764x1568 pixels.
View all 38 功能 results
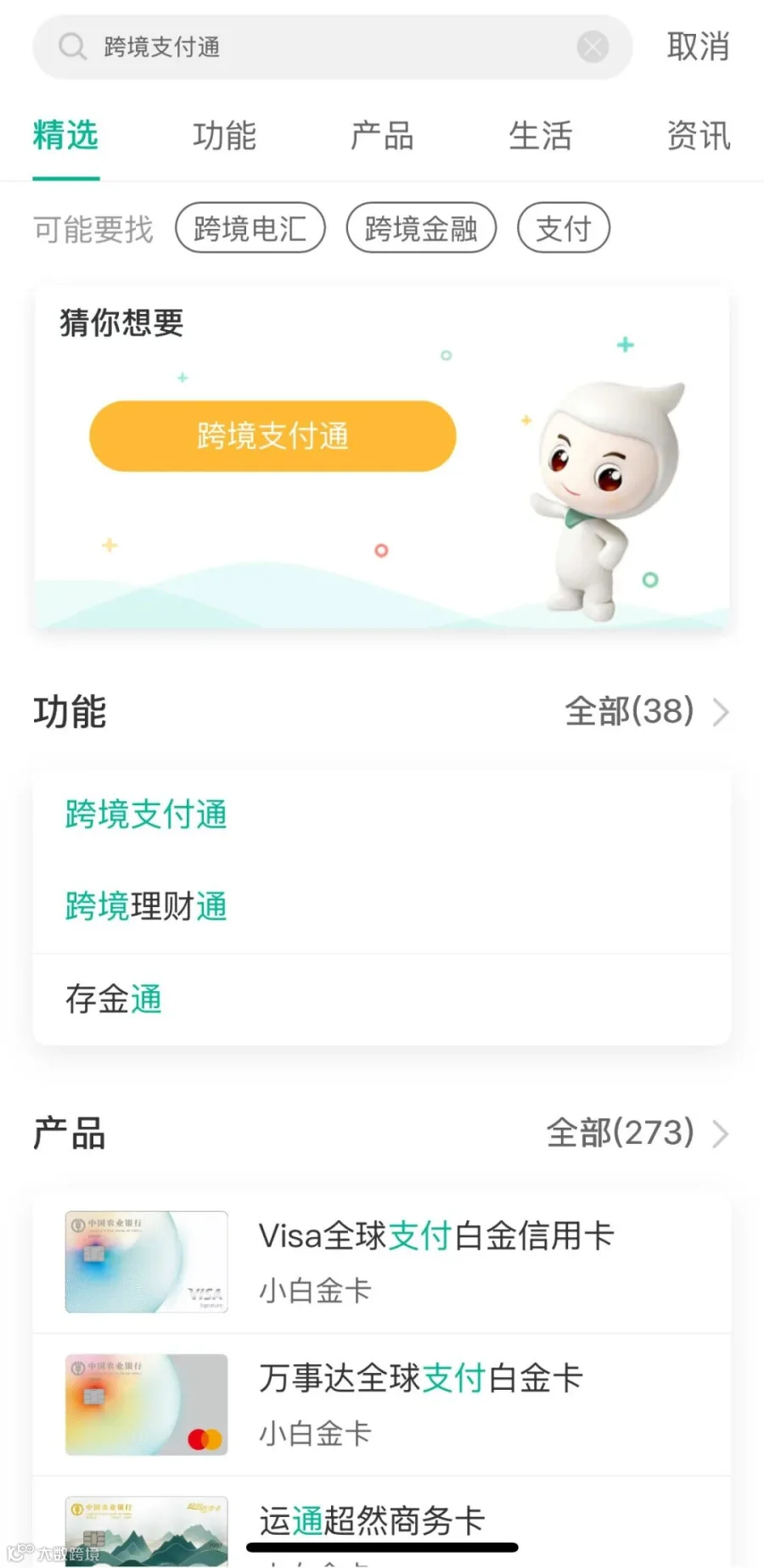point(647,711)
